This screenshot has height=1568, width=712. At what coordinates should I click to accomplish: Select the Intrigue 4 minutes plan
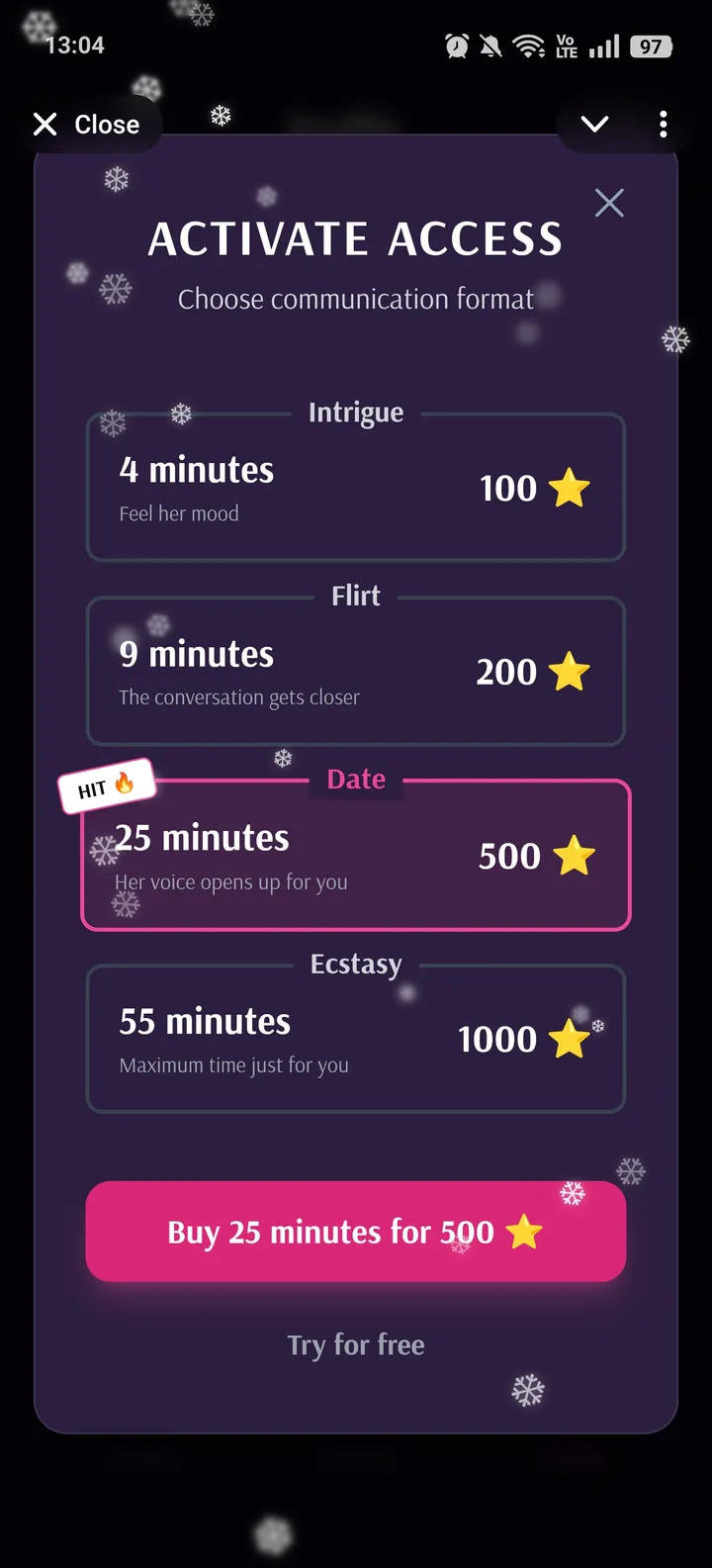356,486
